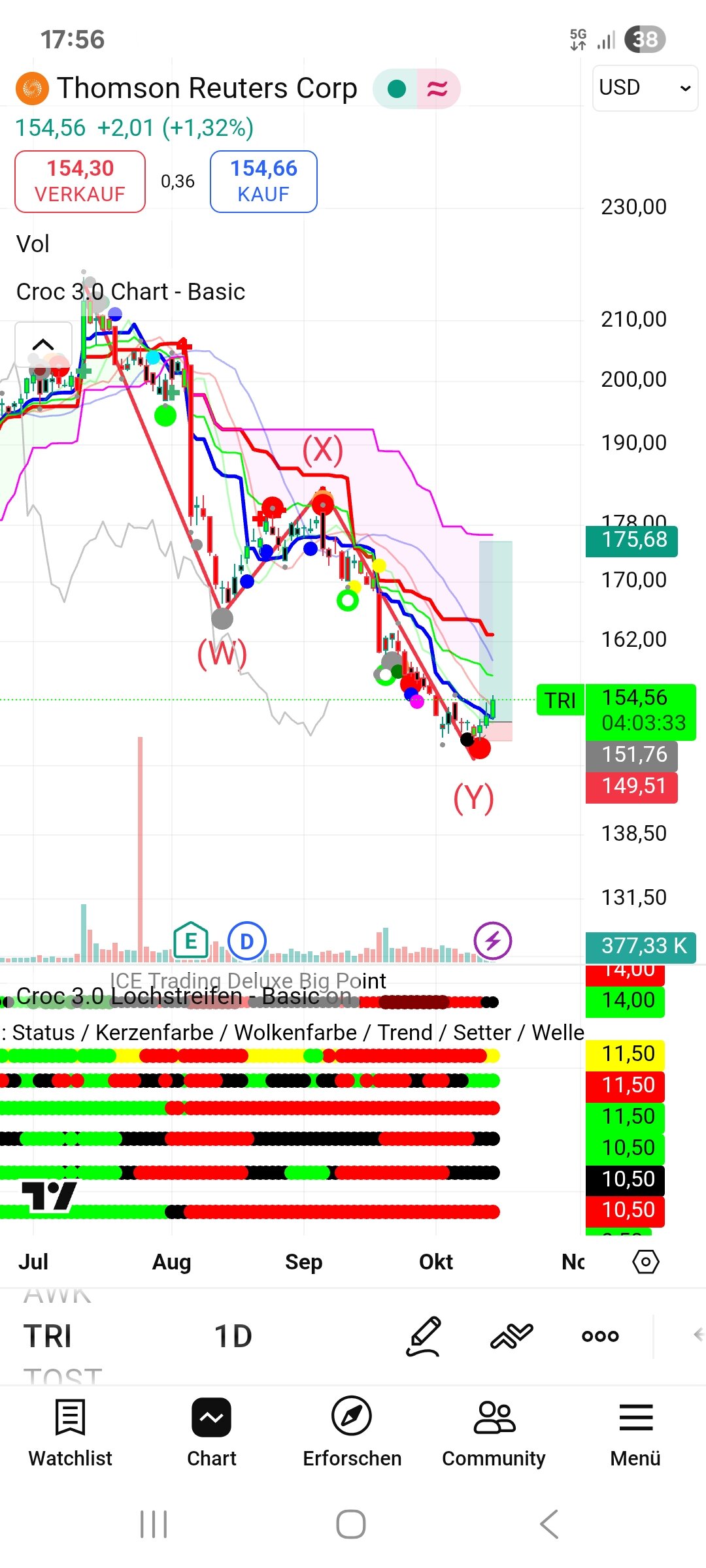The width and height of the screenshot is (706, 1568).
Task: Collapse the indicator legend with the chevron
Action: [x=43, y=345]
